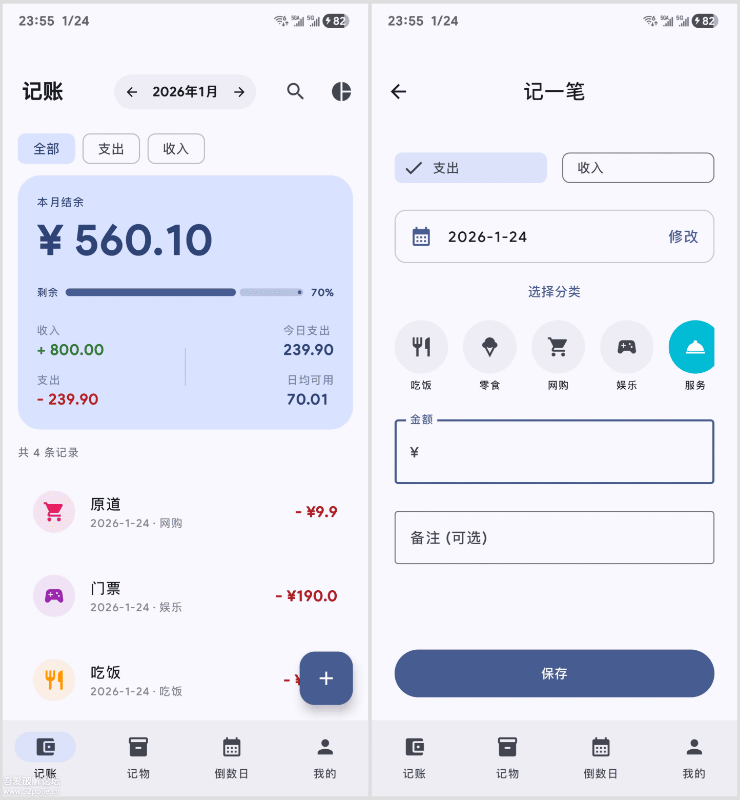The height and width of the screenshot is (800, 740).
Task: Go to next month with right arrow
Action: click(x=238, y=91)
